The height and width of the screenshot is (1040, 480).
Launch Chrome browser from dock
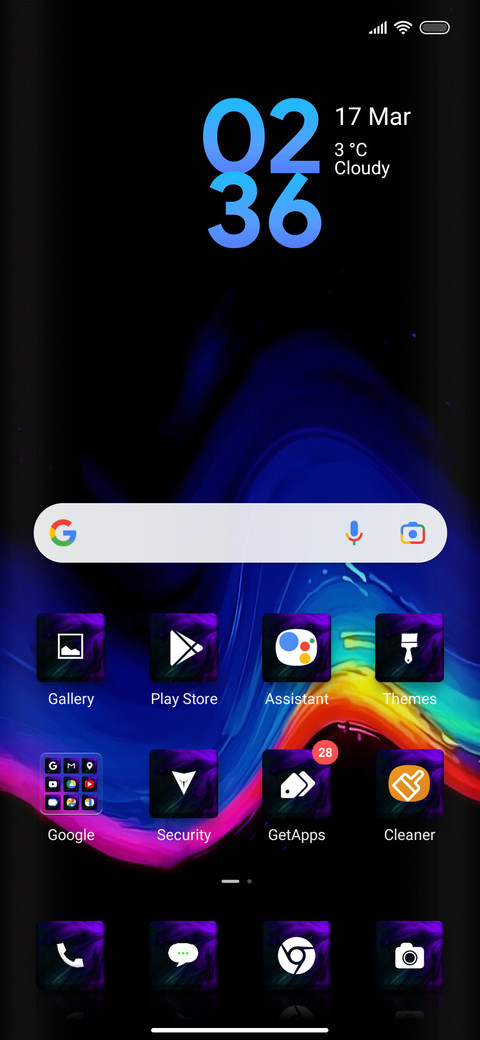pos(296,955)
